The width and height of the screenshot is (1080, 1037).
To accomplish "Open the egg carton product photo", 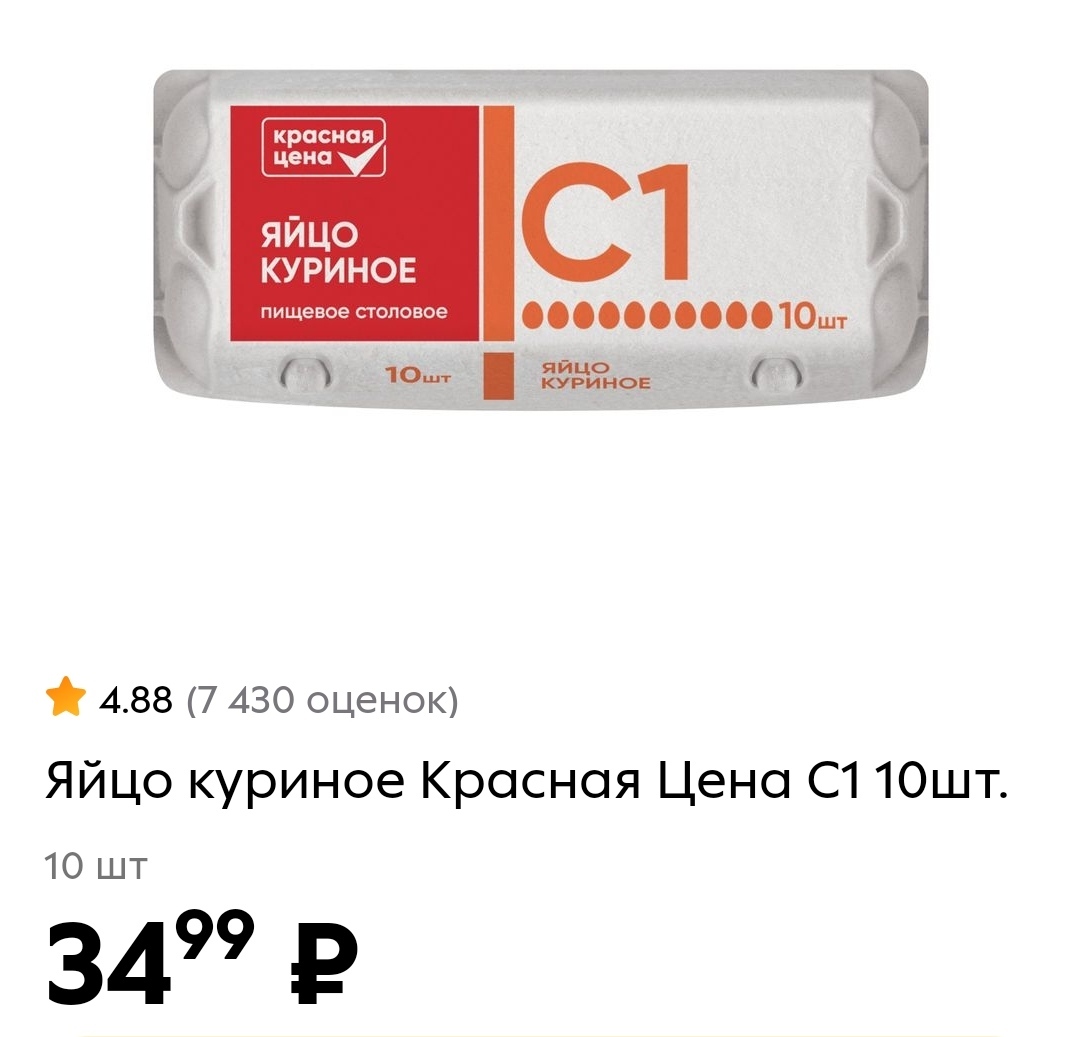I will 540,240.
